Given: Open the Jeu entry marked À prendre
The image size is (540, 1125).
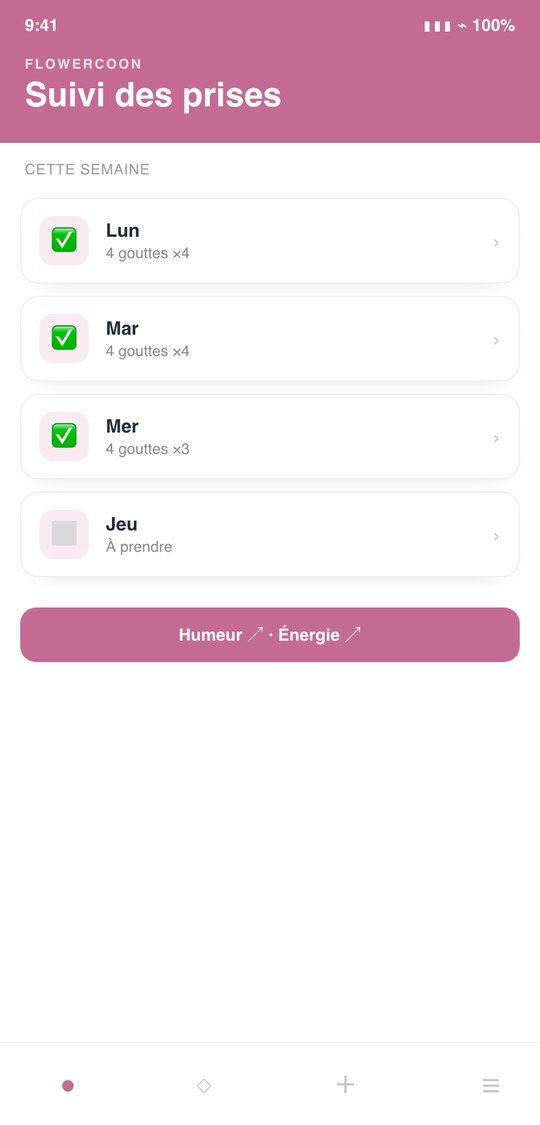Looking at the screenshot, I should click(270, 535).
